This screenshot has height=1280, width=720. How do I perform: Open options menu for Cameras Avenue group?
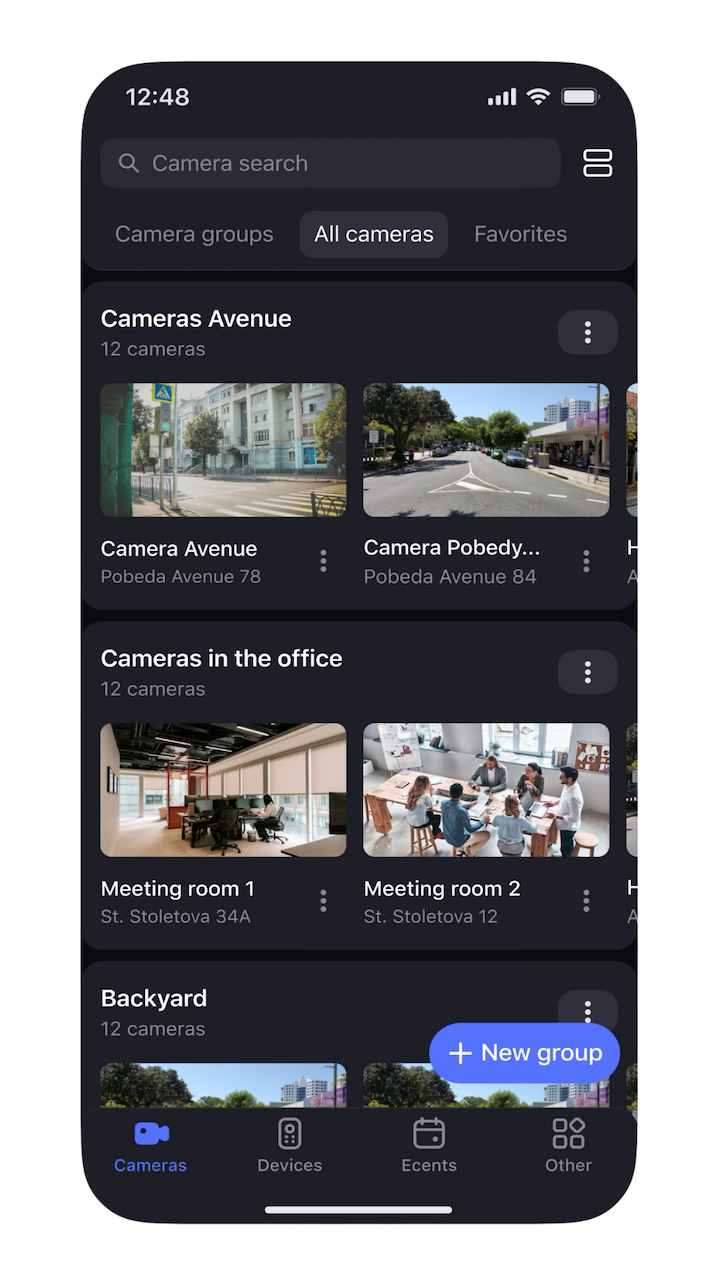(587, 332)
